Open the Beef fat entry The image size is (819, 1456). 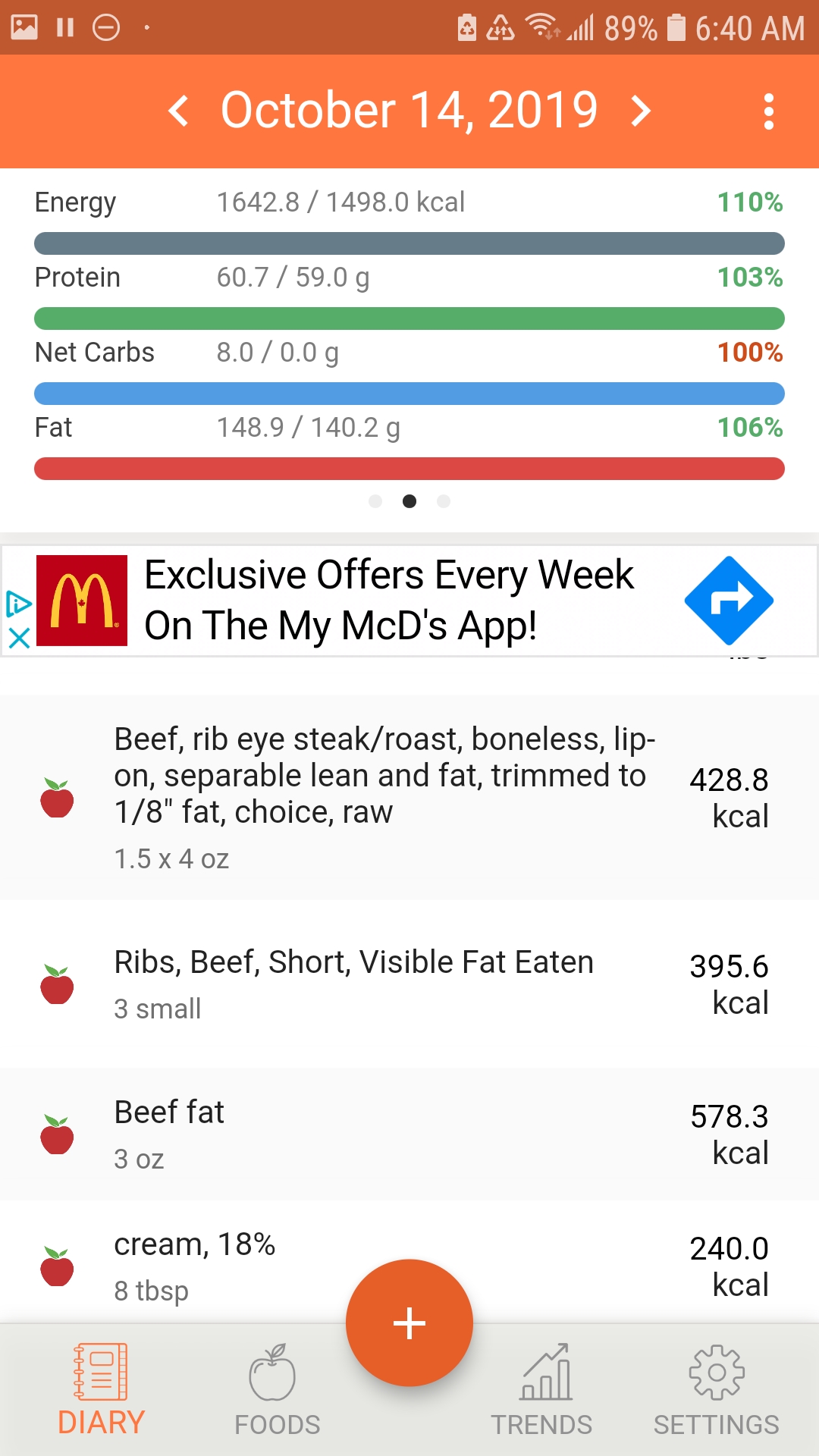pyautogui.click(x=409, y=1134)
